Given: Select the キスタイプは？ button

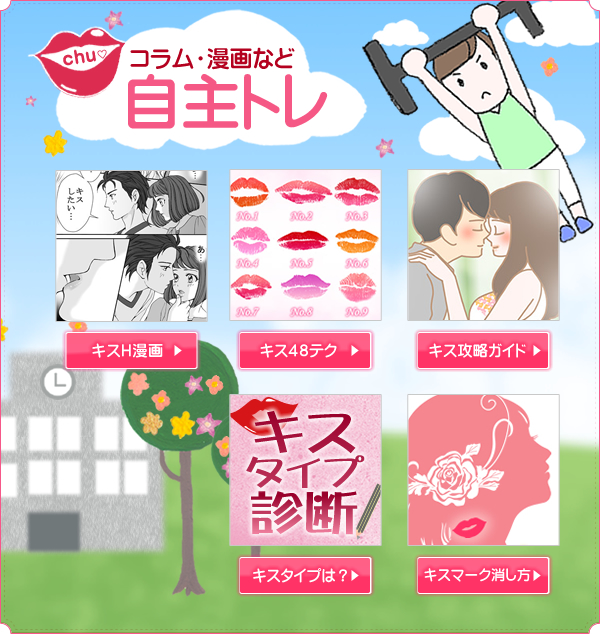Looking at the screenshot, I should [305, 575].
